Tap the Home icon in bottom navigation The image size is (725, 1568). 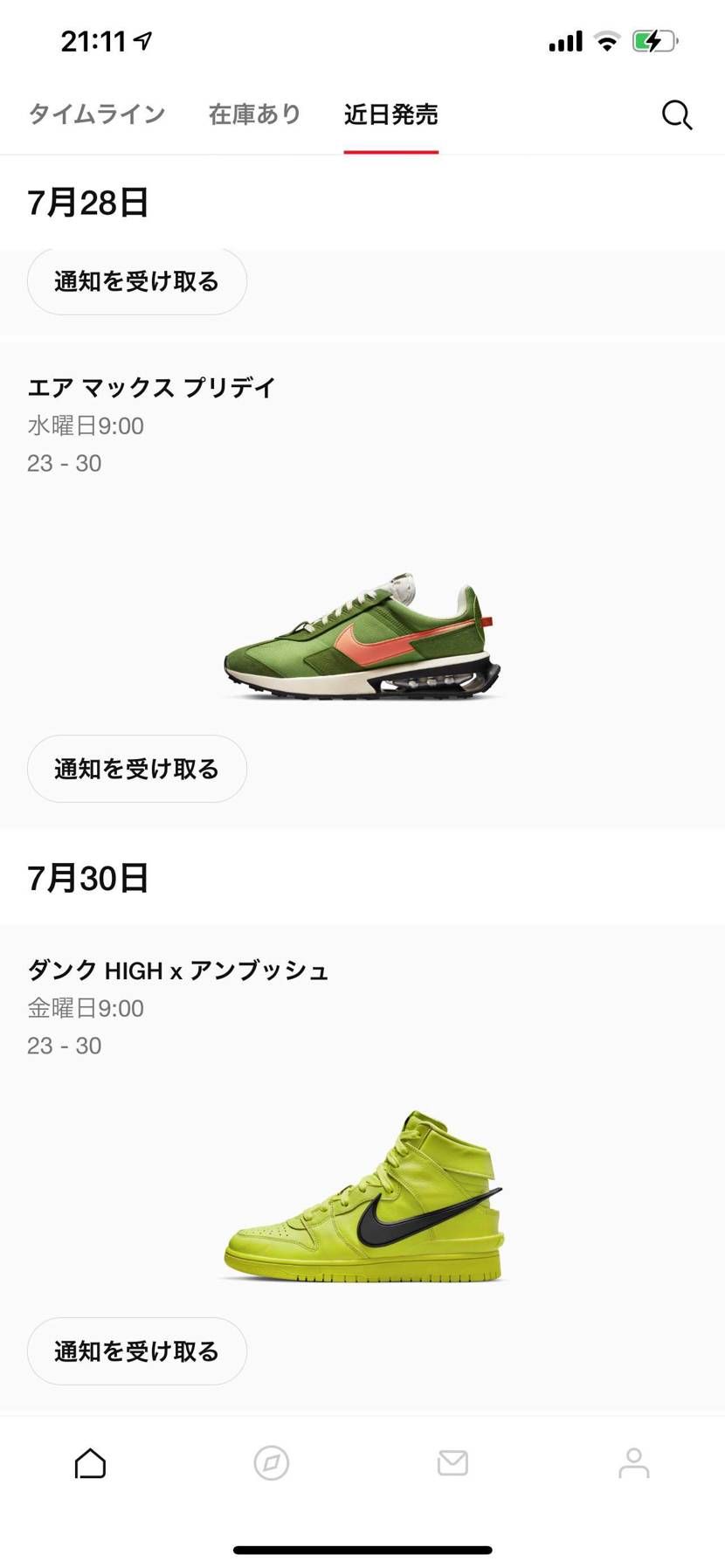click(x=90, y=1464)
